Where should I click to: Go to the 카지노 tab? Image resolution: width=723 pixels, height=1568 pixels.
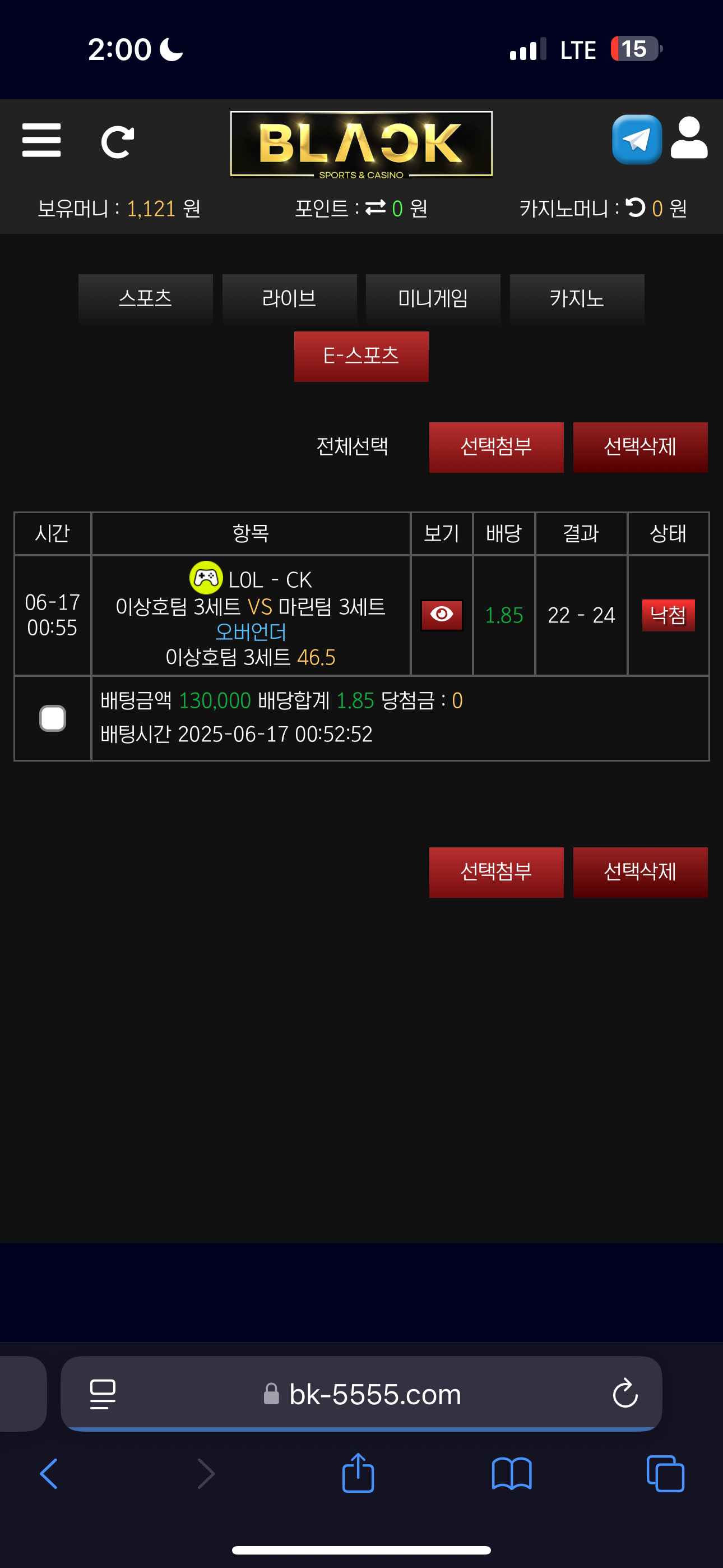point(576,298)
